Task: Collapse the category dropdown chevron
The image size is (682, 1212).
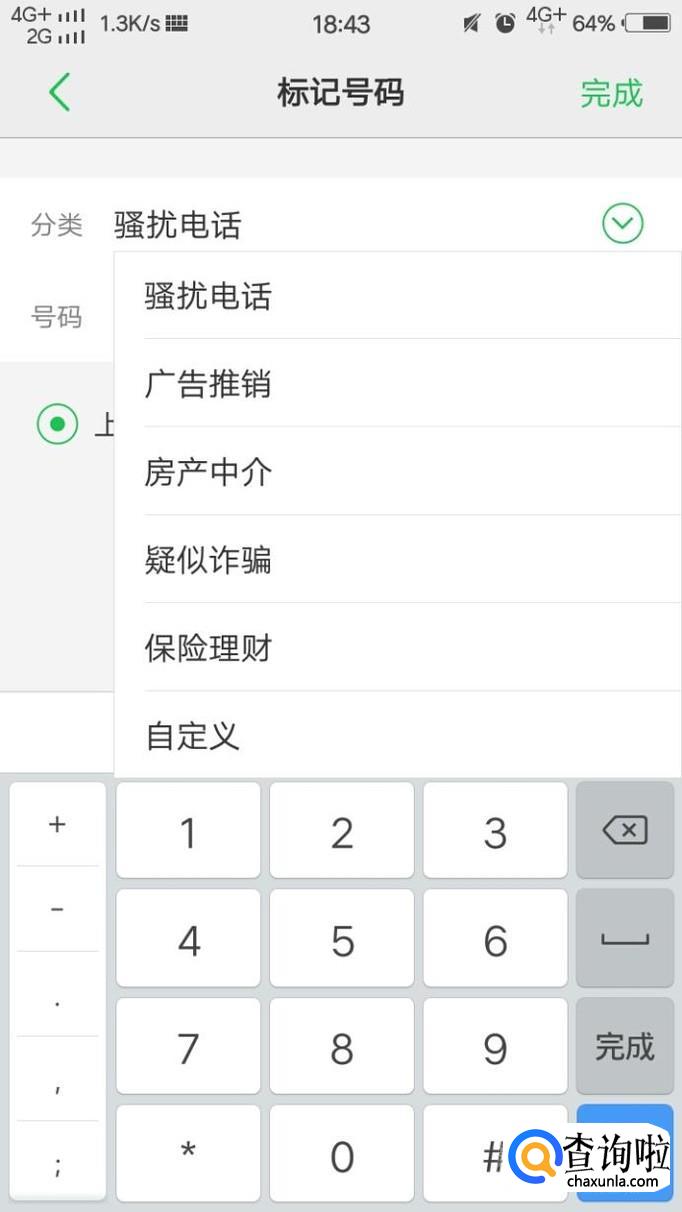Action: [622, 223]
